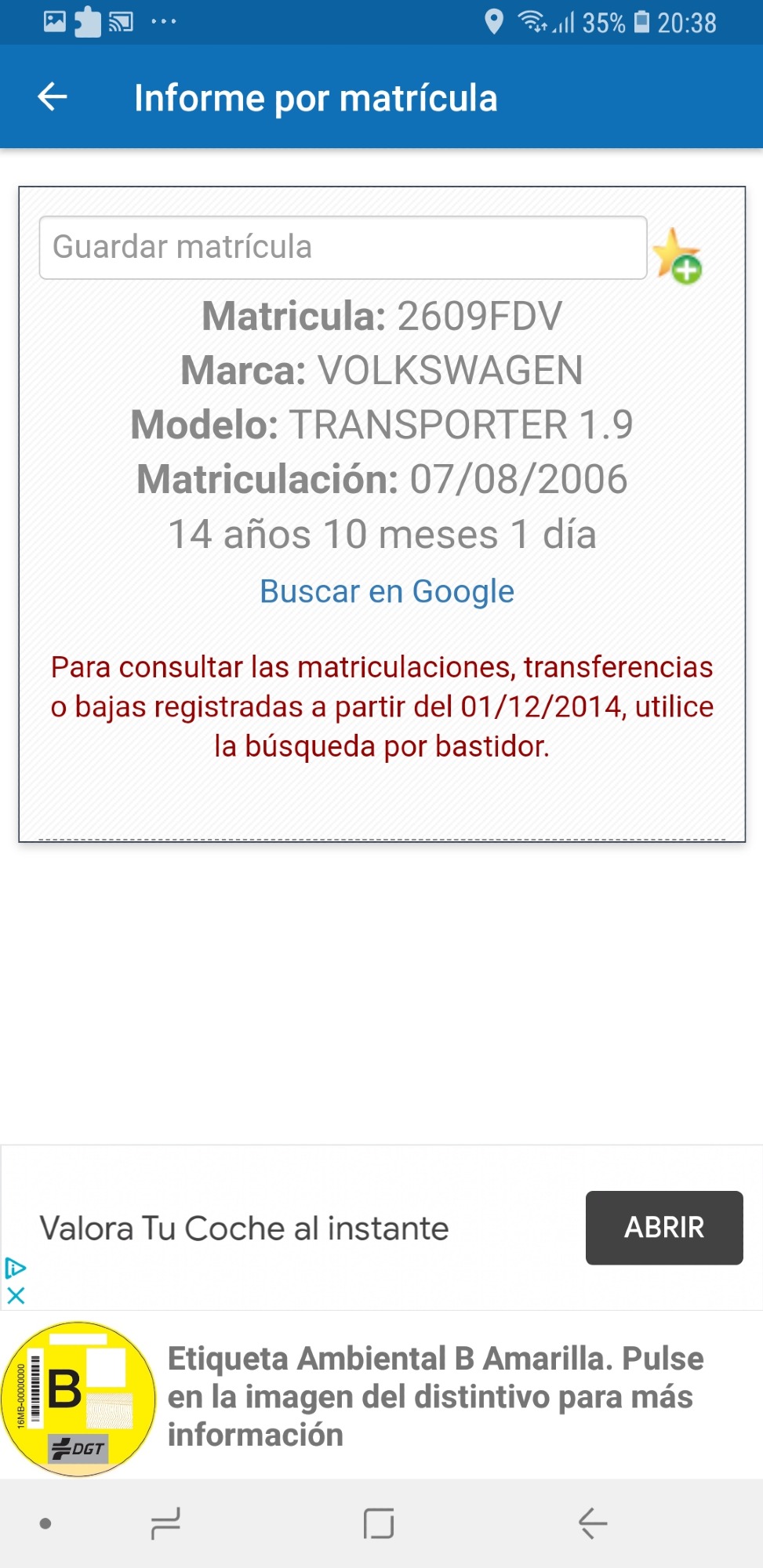Open the Etiqueta Ambiental B badge image
The width and height of the screenshot is (763, 1568).
point(78,1399)
